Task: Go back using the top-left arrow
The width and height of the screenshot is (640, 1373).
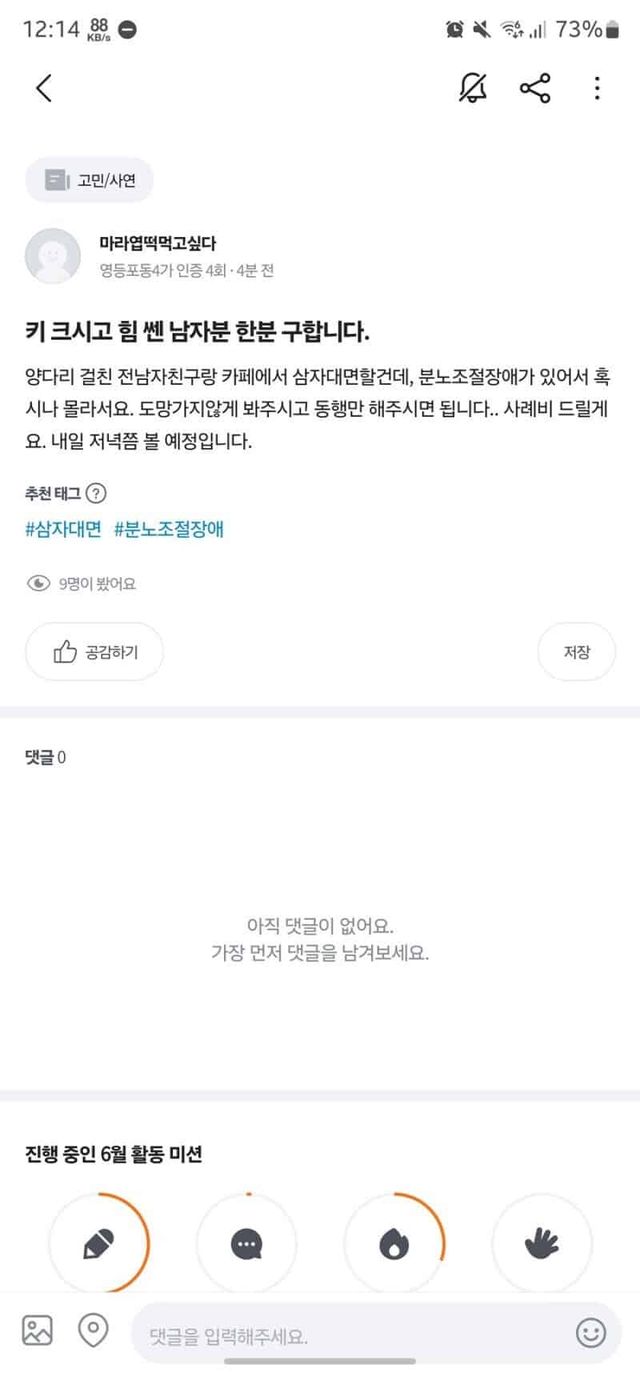Action: click(43, 88)
